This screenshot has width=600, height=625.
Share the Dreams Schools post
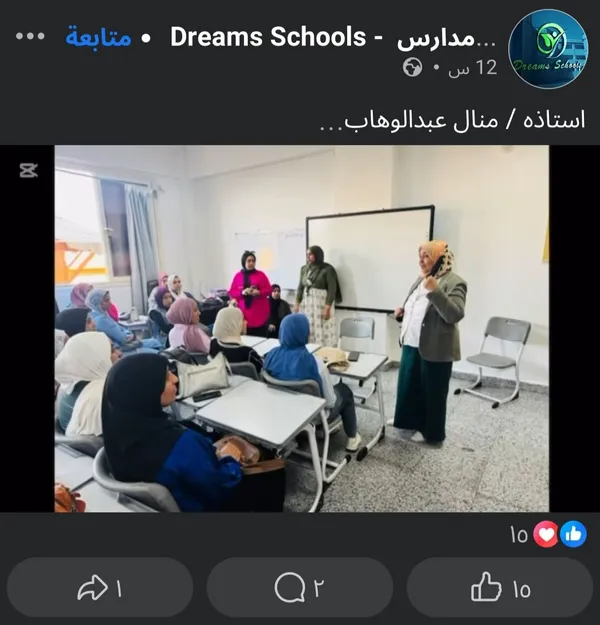pos(99,588)
